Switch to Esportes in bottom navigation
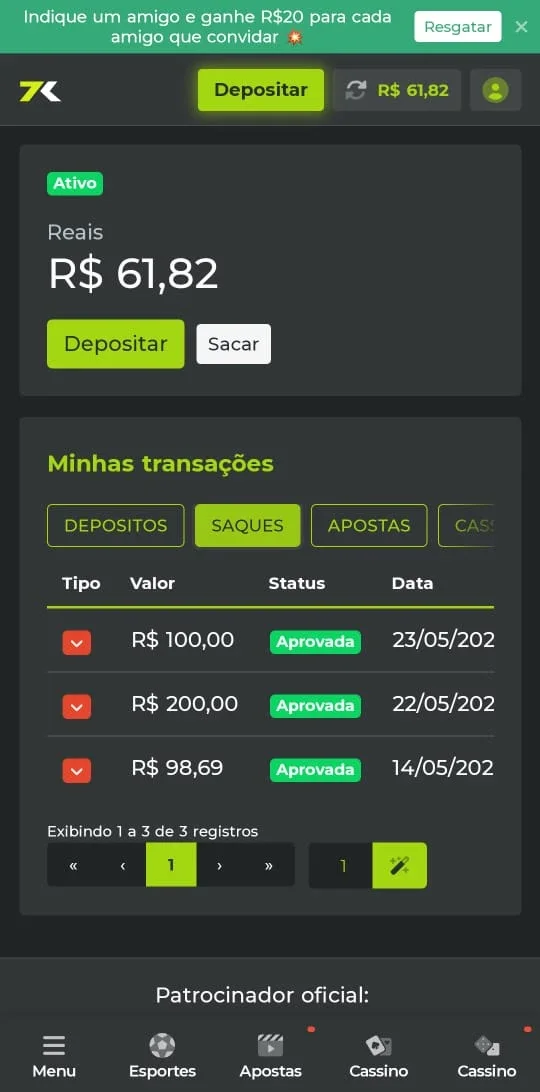Viewport: 540px width, 1092px height. [x=162, y=1056]
